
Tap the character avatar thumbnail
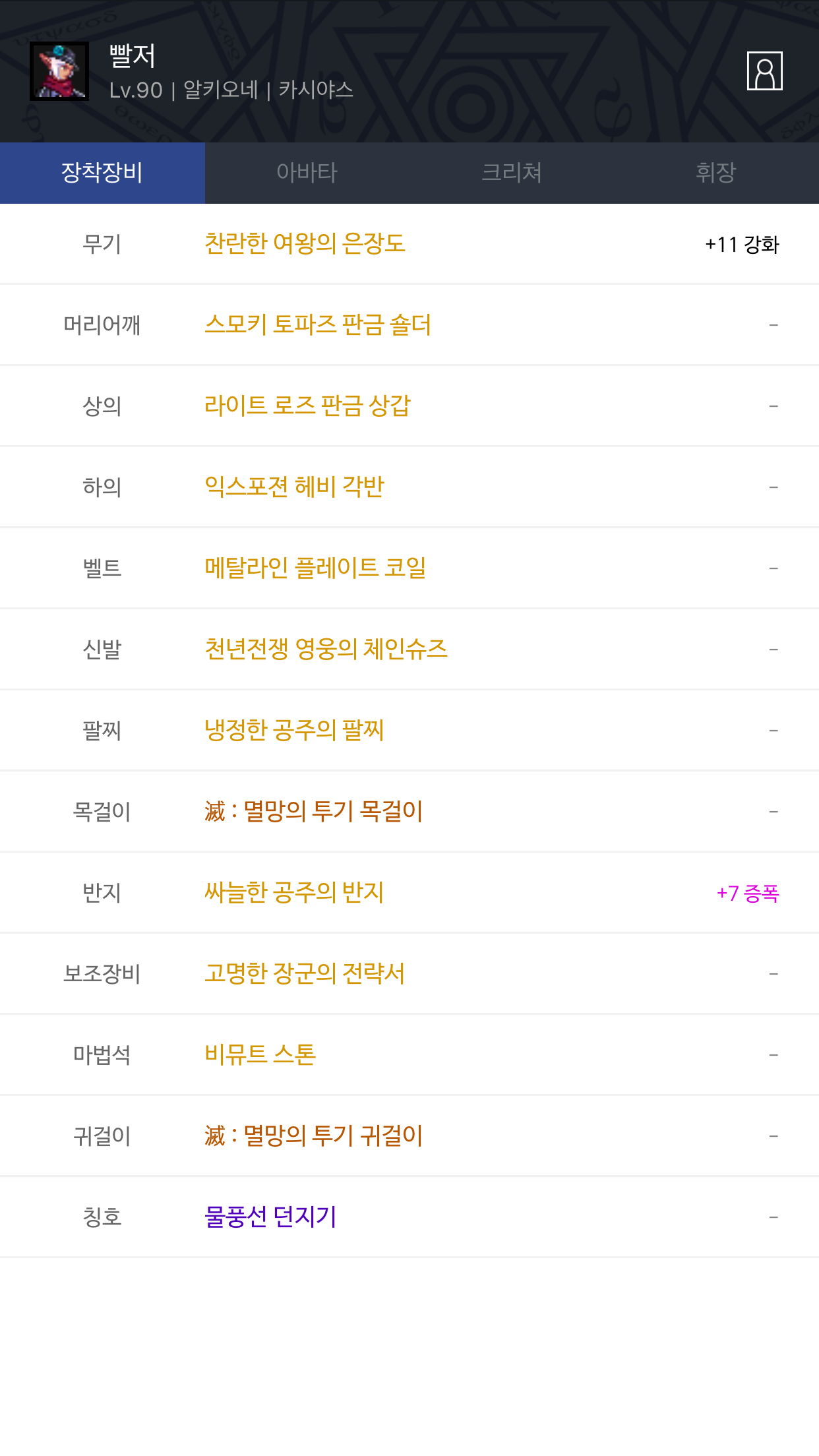(59, 71)
